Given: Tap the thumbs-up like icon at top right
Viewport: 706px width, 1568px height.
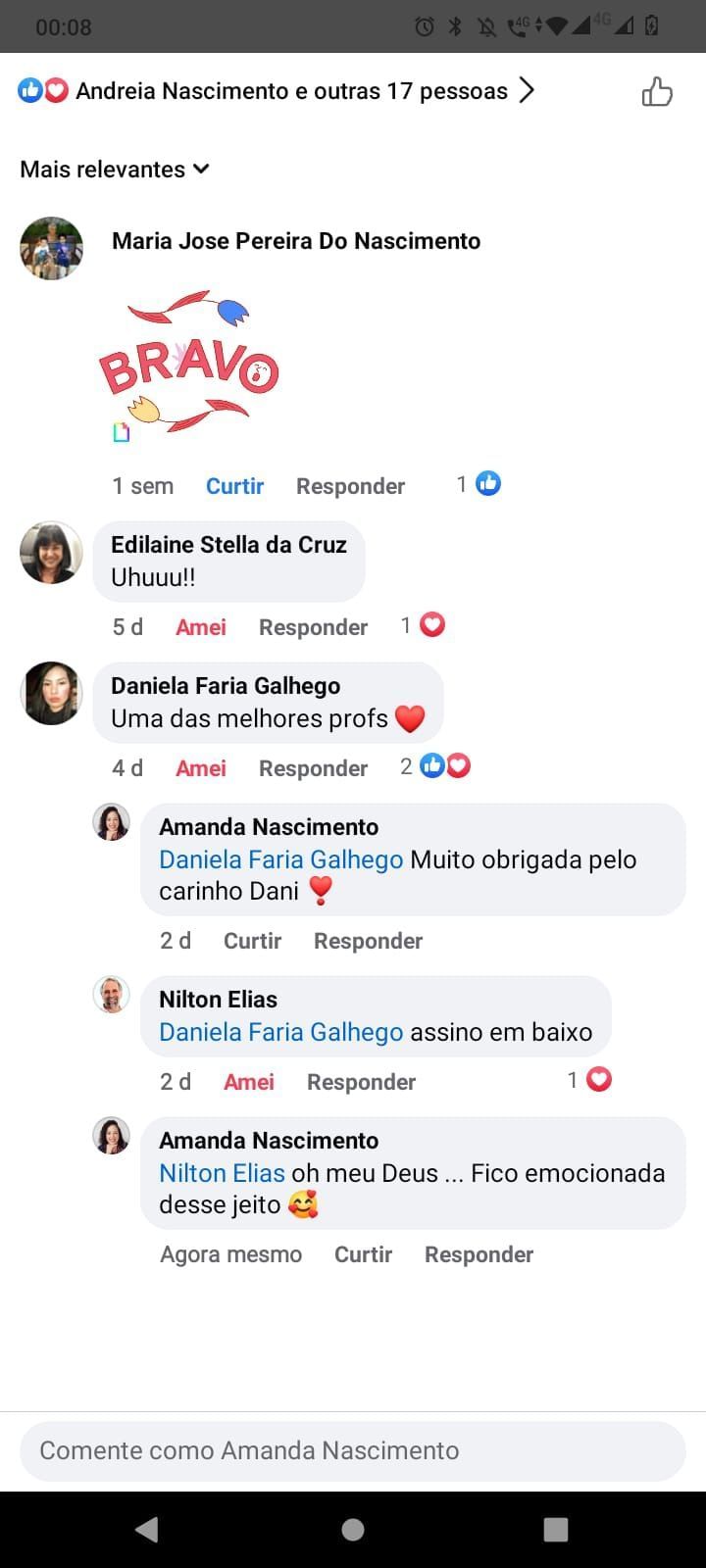Looking at the screenshot, I should 657,91.
